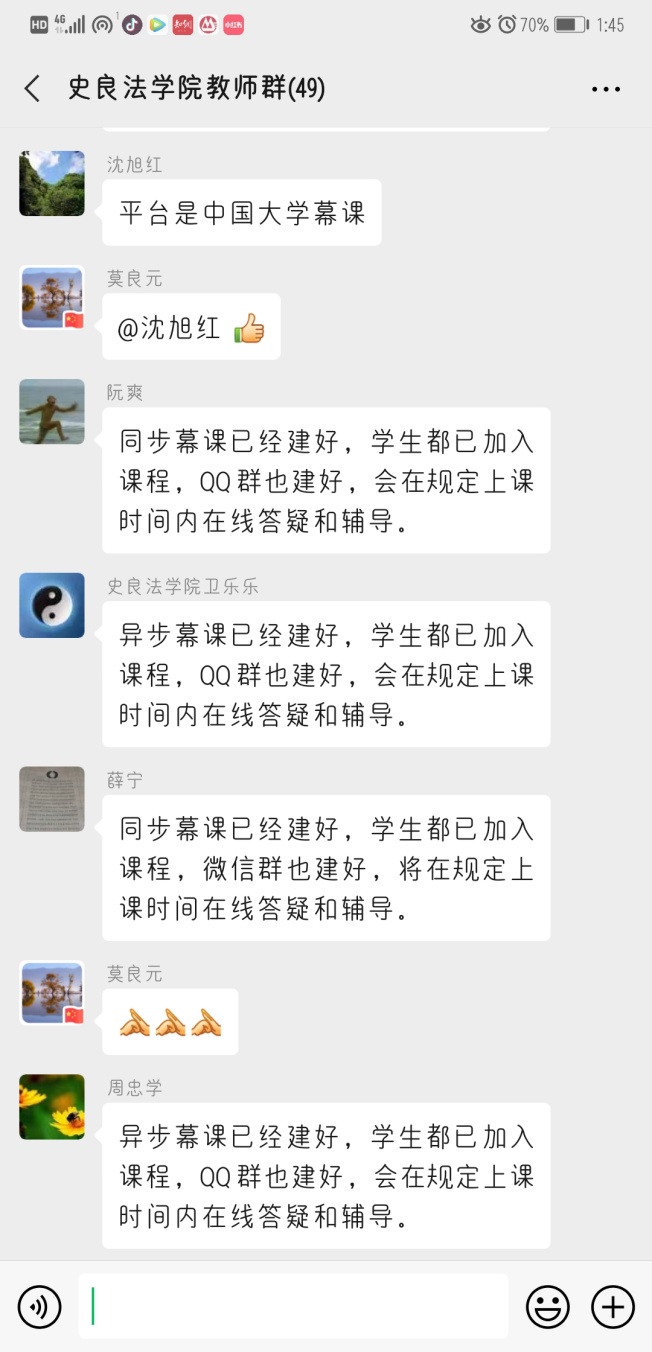This screenshot has height=1352, width=652.
Task: Open the emoji picker
Action: [x=548, y=1306]
